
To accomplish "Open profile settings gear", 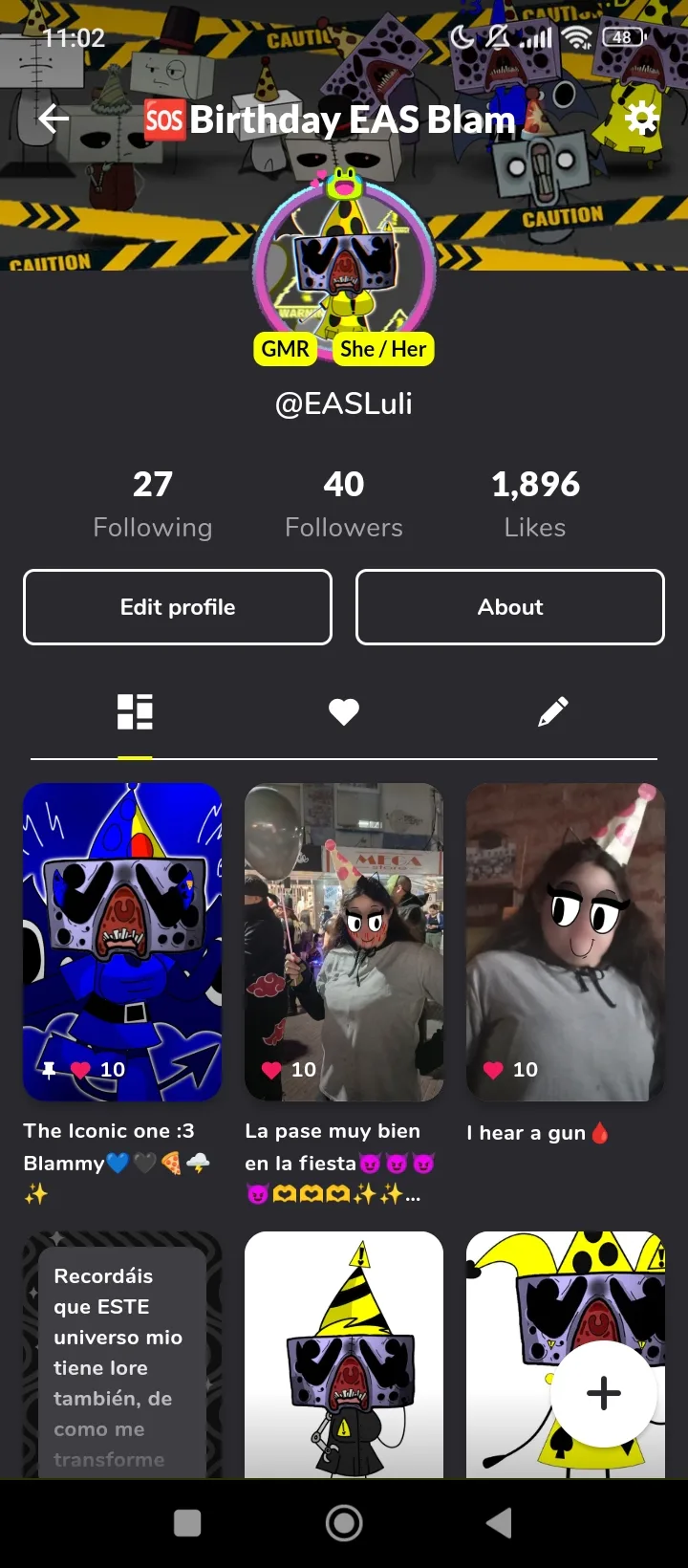I will pos(641,119).
